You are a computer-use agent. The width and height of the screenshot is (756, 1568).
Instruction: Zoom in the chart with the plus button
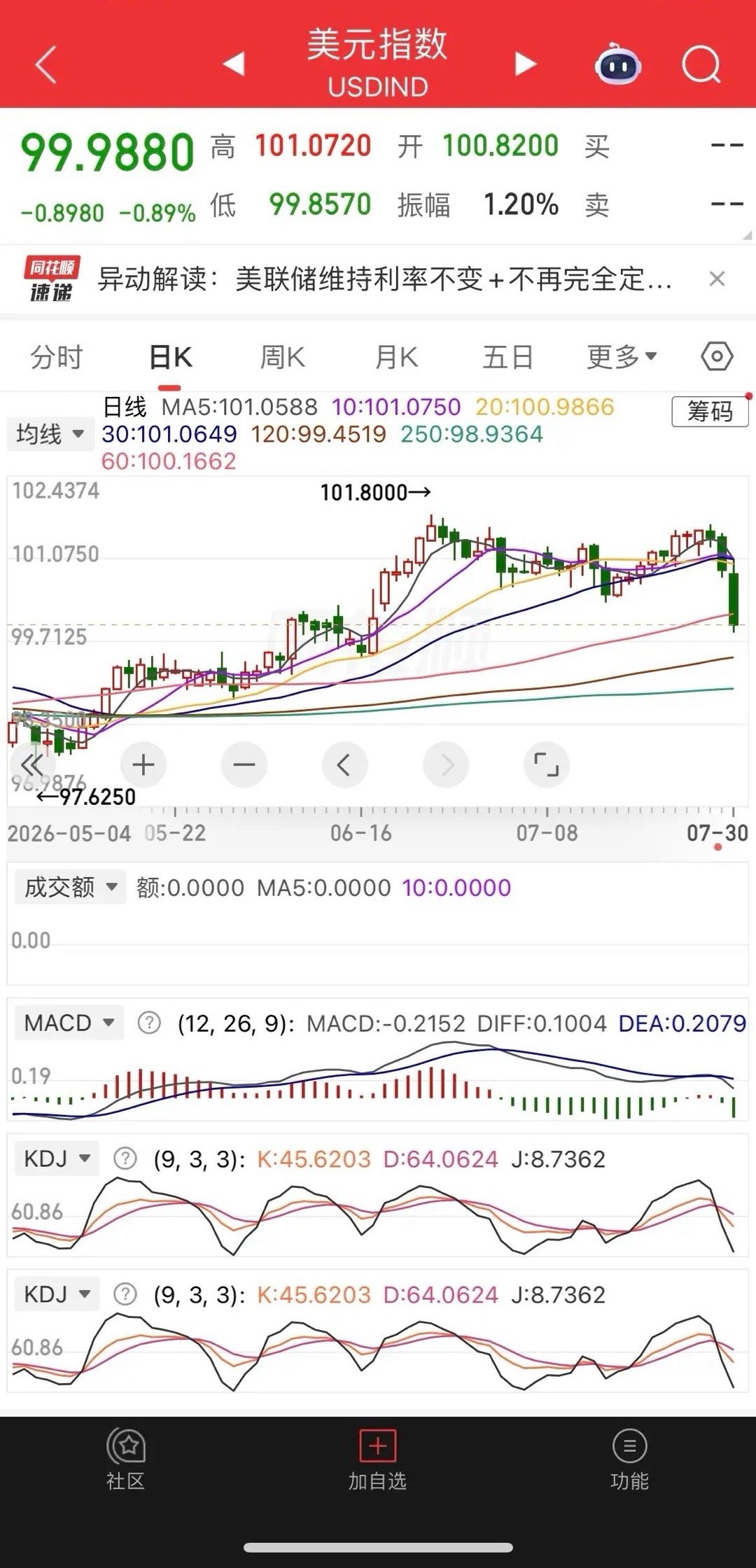point(143,765)
